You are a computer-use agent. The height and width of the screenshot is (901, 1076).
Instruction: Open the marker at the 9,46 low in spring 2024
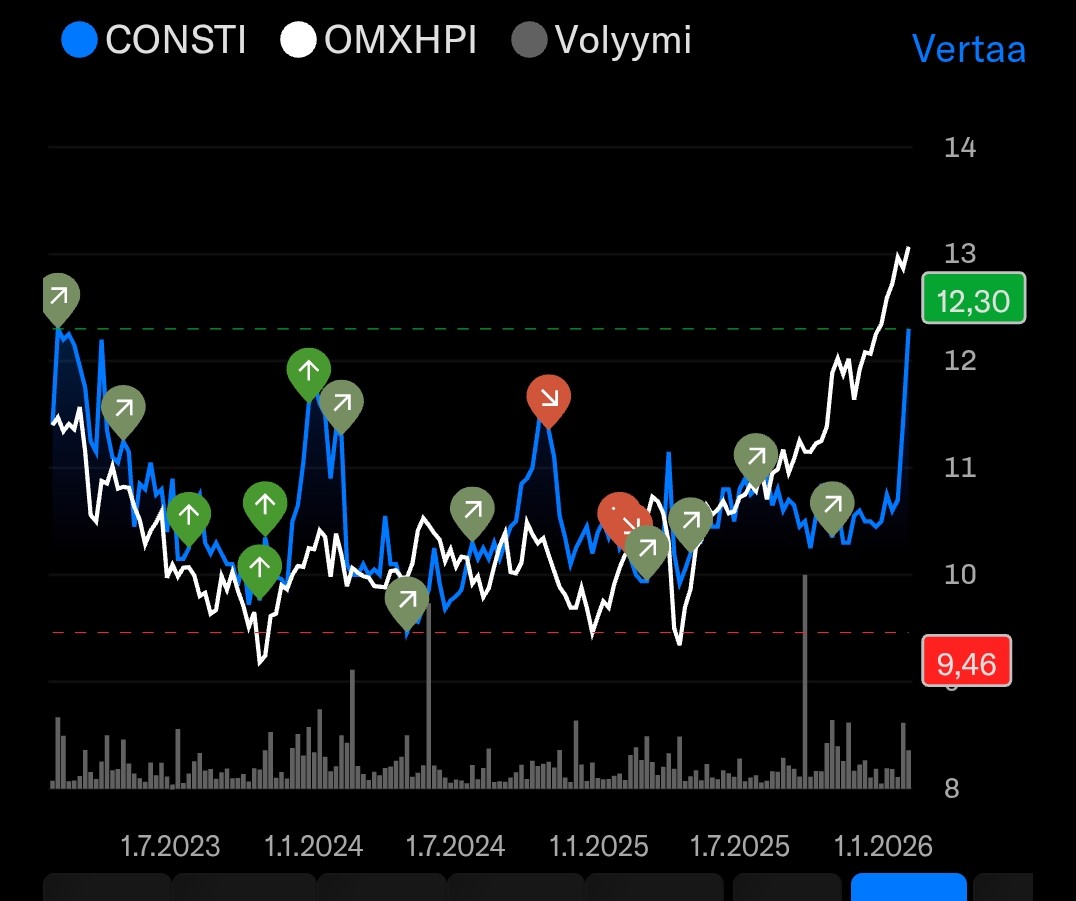pyautogui.click(x=407, y=598)
